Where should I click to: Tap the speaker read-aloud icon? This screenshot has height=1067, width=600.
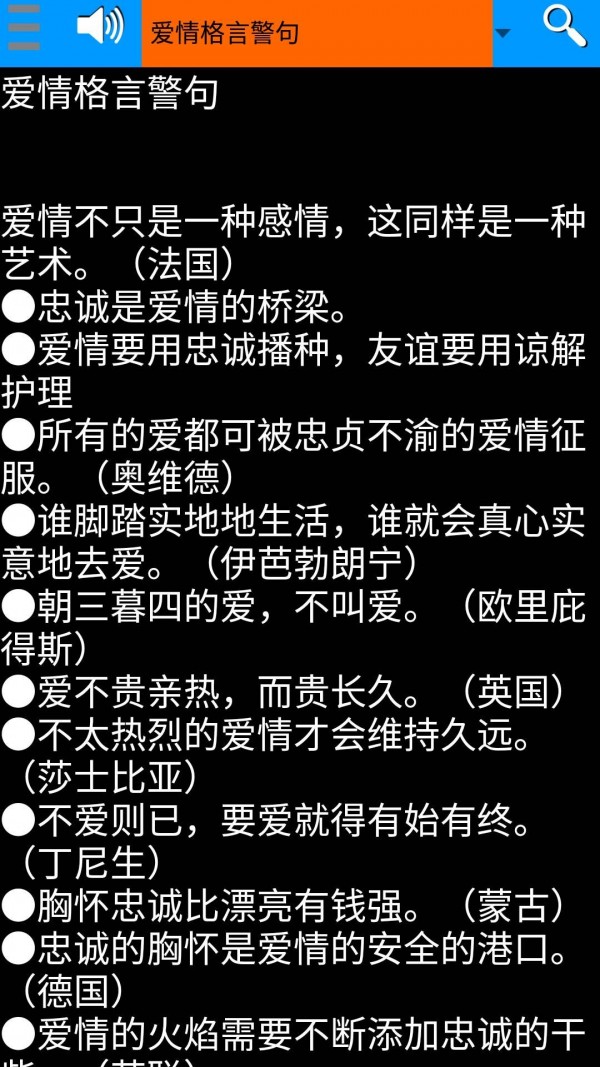click(x=100, y=27)
